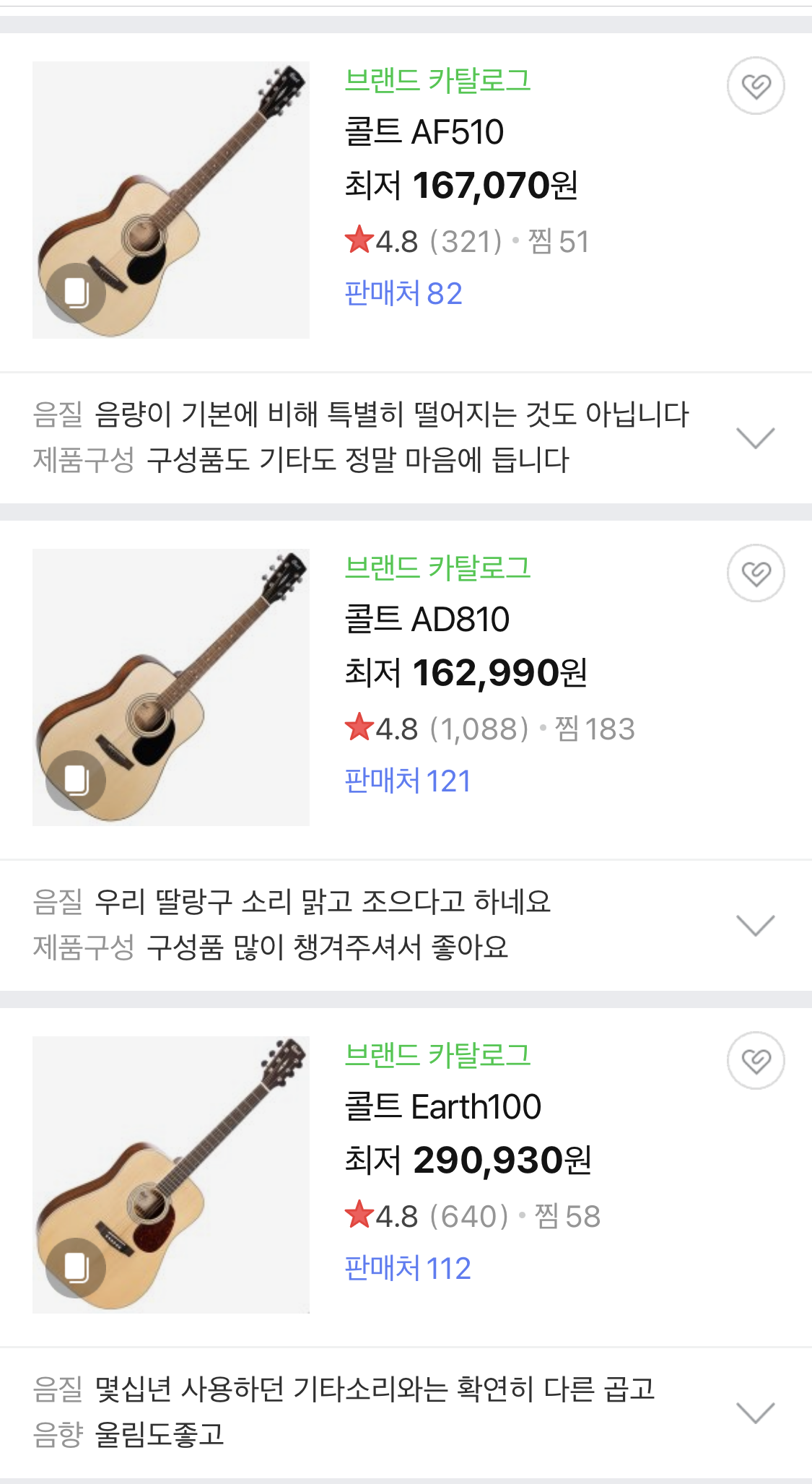The image size is (812, 1484).
Task: Open the 콜트 Earth100 product title
Action: [443, 1107]
